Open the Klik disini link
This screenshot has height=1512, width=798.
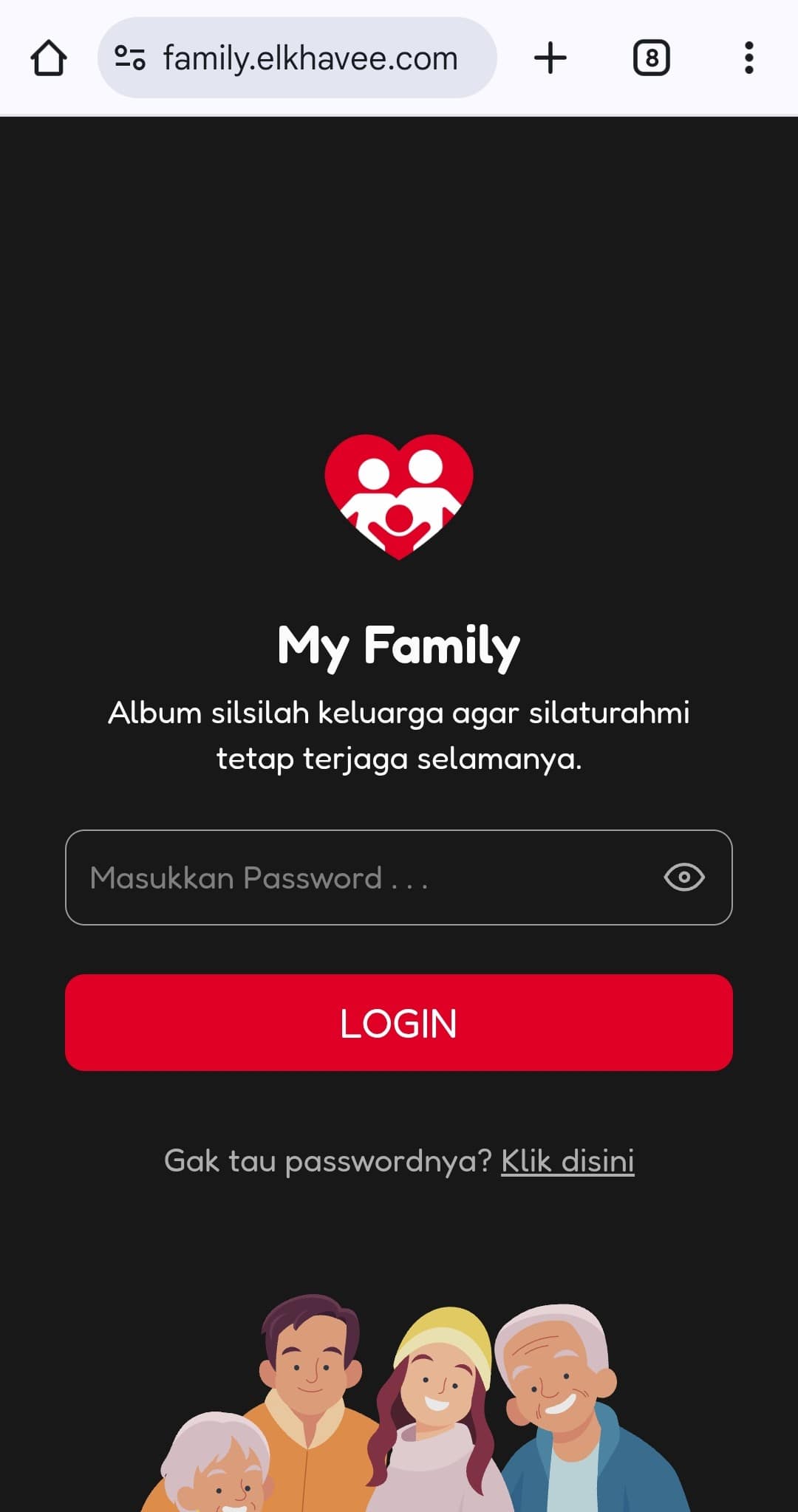click(567, 1160)
